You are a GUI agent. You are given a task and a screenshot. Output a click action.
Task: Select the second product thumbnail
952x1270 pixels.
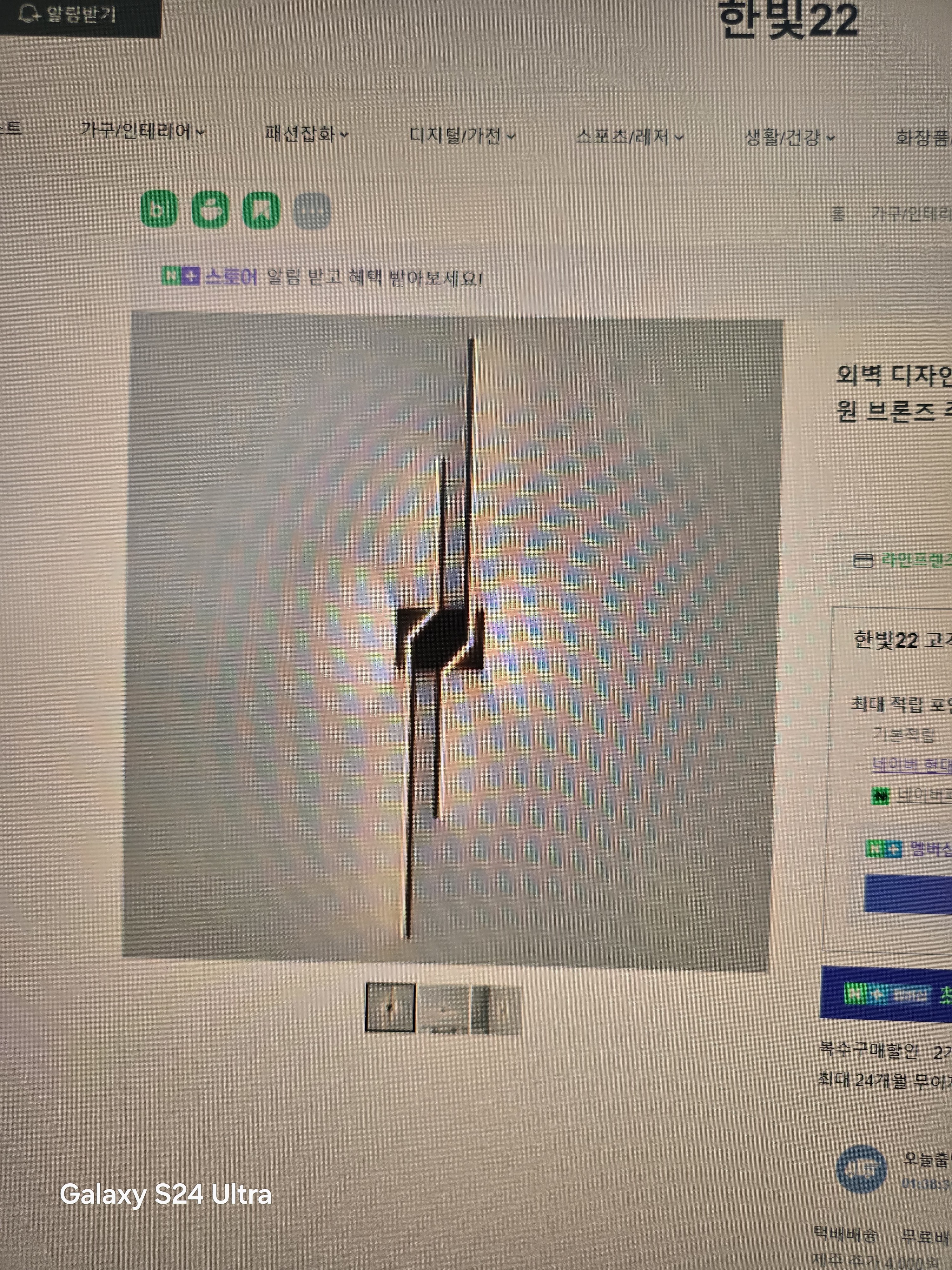(444, 1009)
